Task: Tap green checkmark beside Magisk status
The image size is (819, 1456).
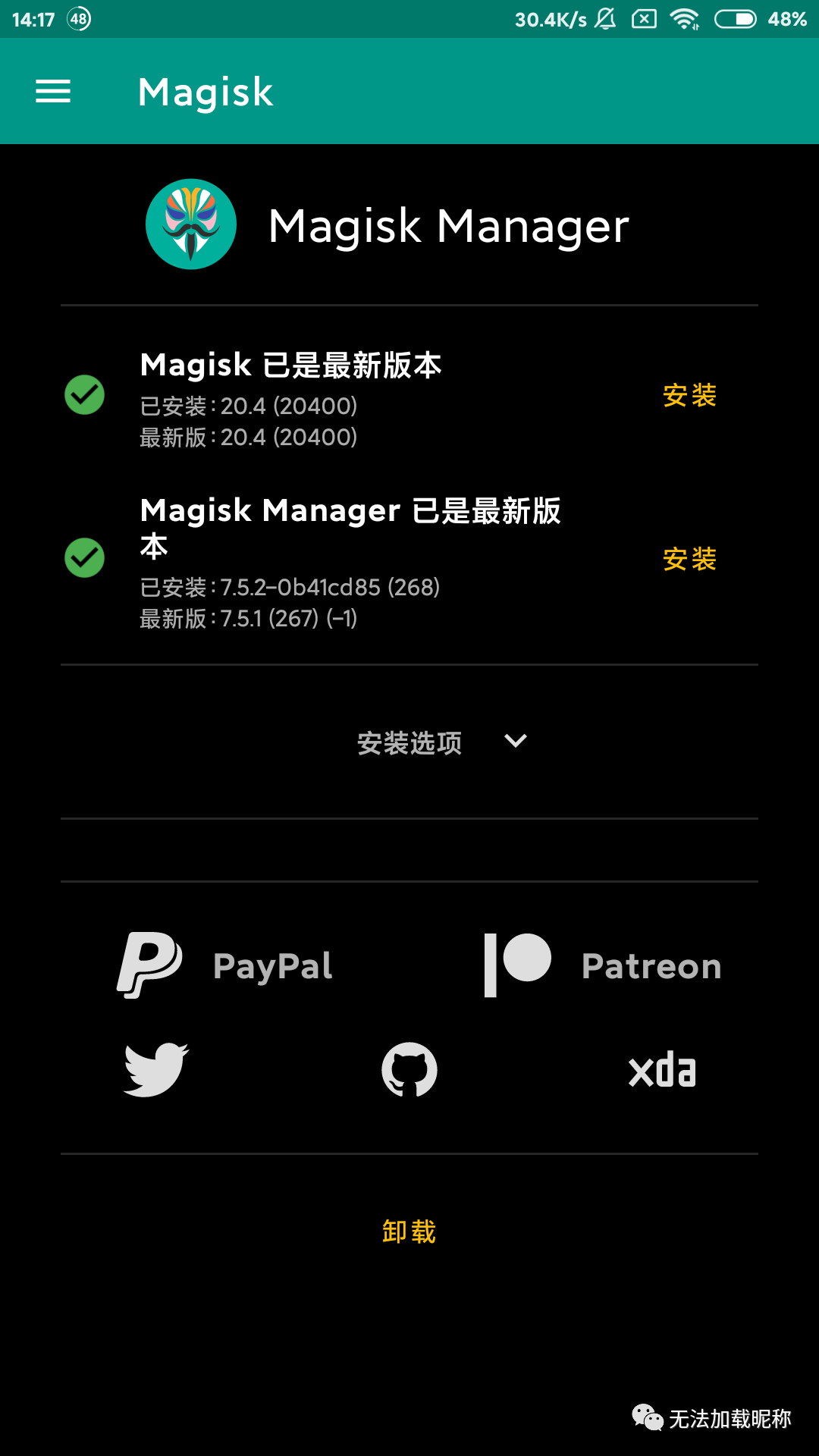Action: (x=83, y=394)
